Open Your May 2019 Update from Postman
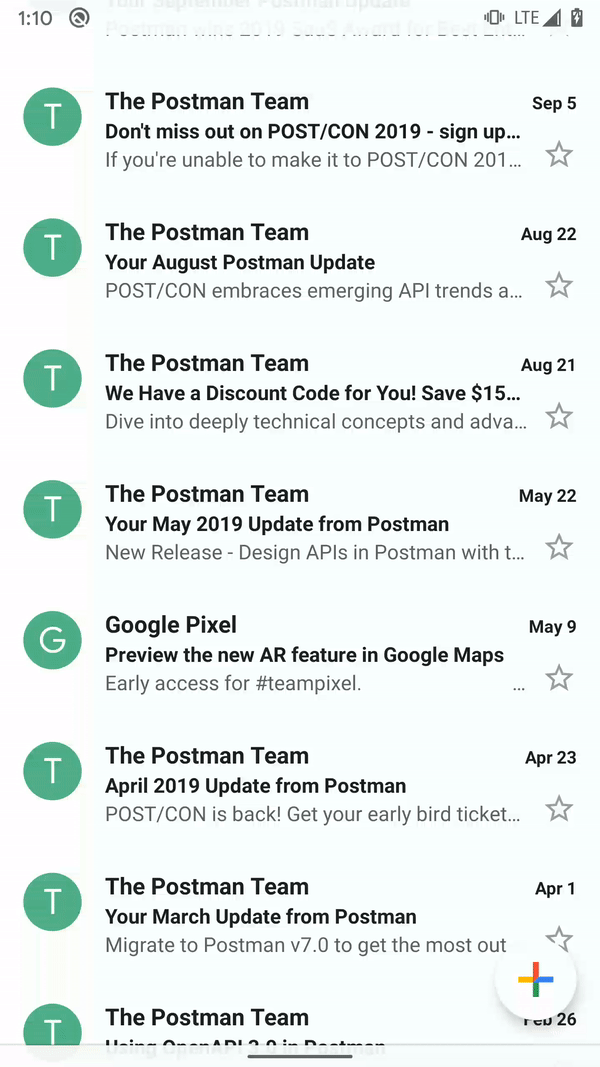 300,523
